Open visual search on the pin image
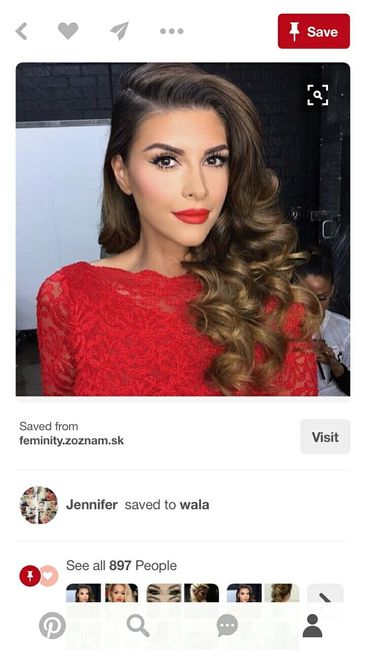 coord(318,95)
